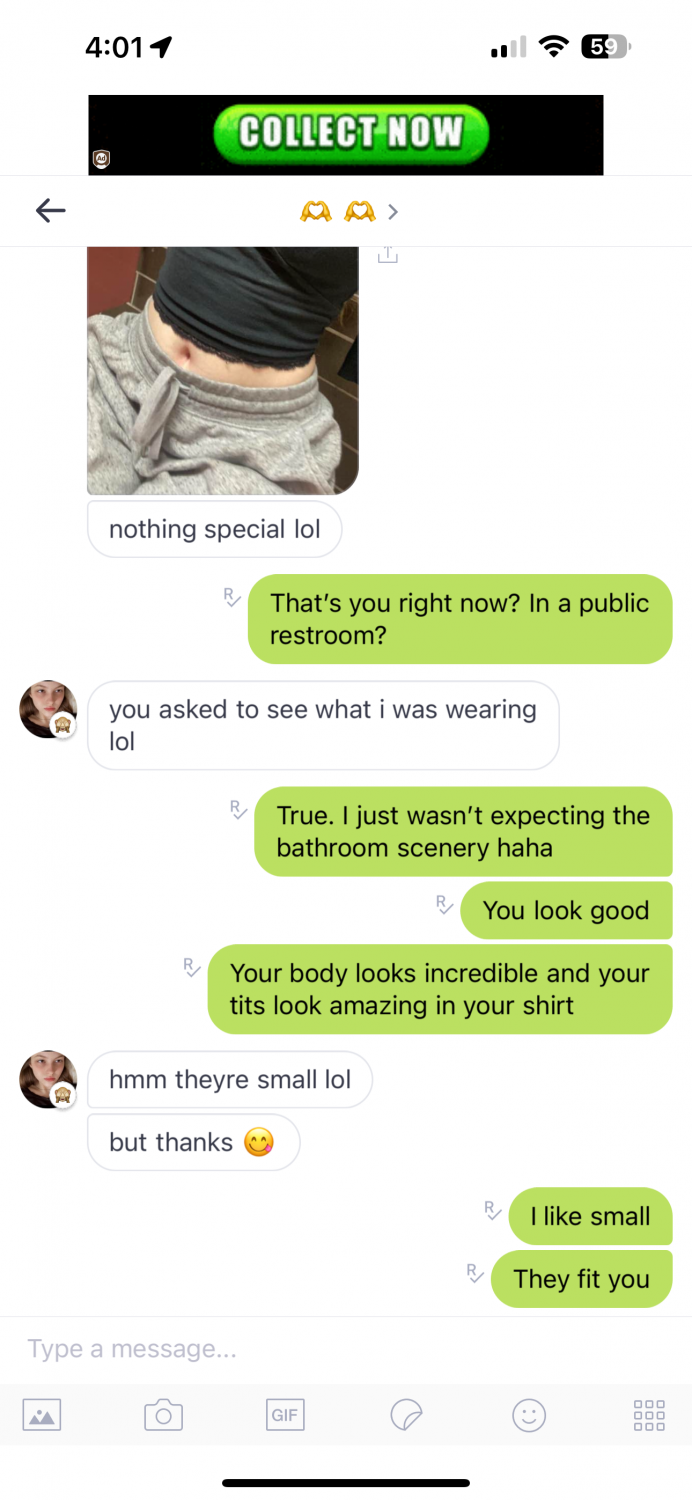
Task: Go back using the arrow icon
Action: pos(50,210)
